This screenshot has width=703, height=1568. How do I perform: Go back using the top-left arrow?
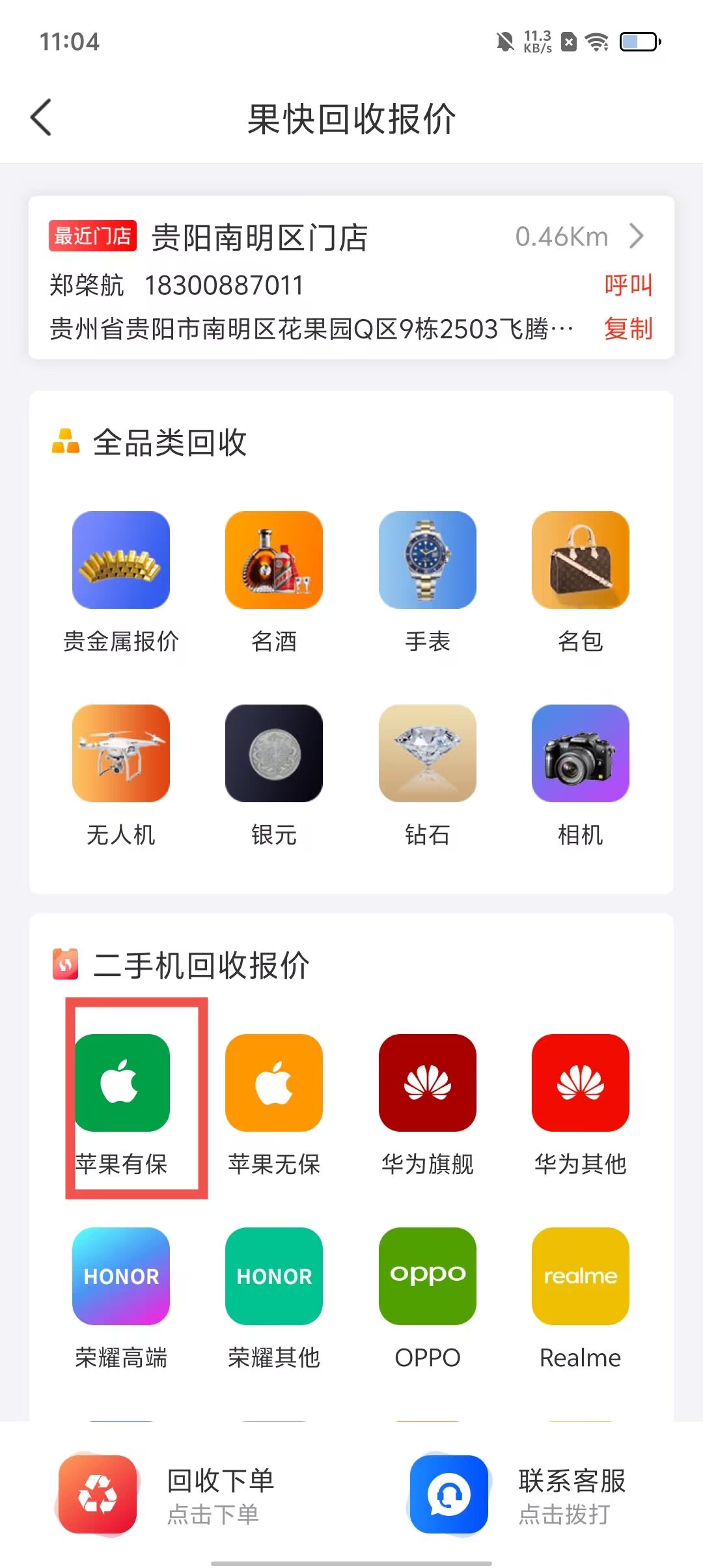click(x=41, y=118)
